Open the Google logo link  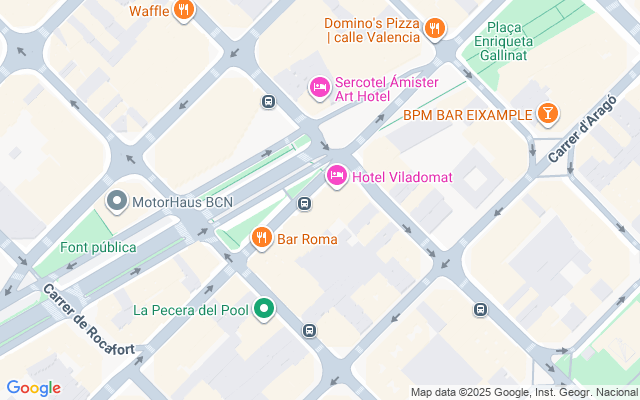point(33,388)
